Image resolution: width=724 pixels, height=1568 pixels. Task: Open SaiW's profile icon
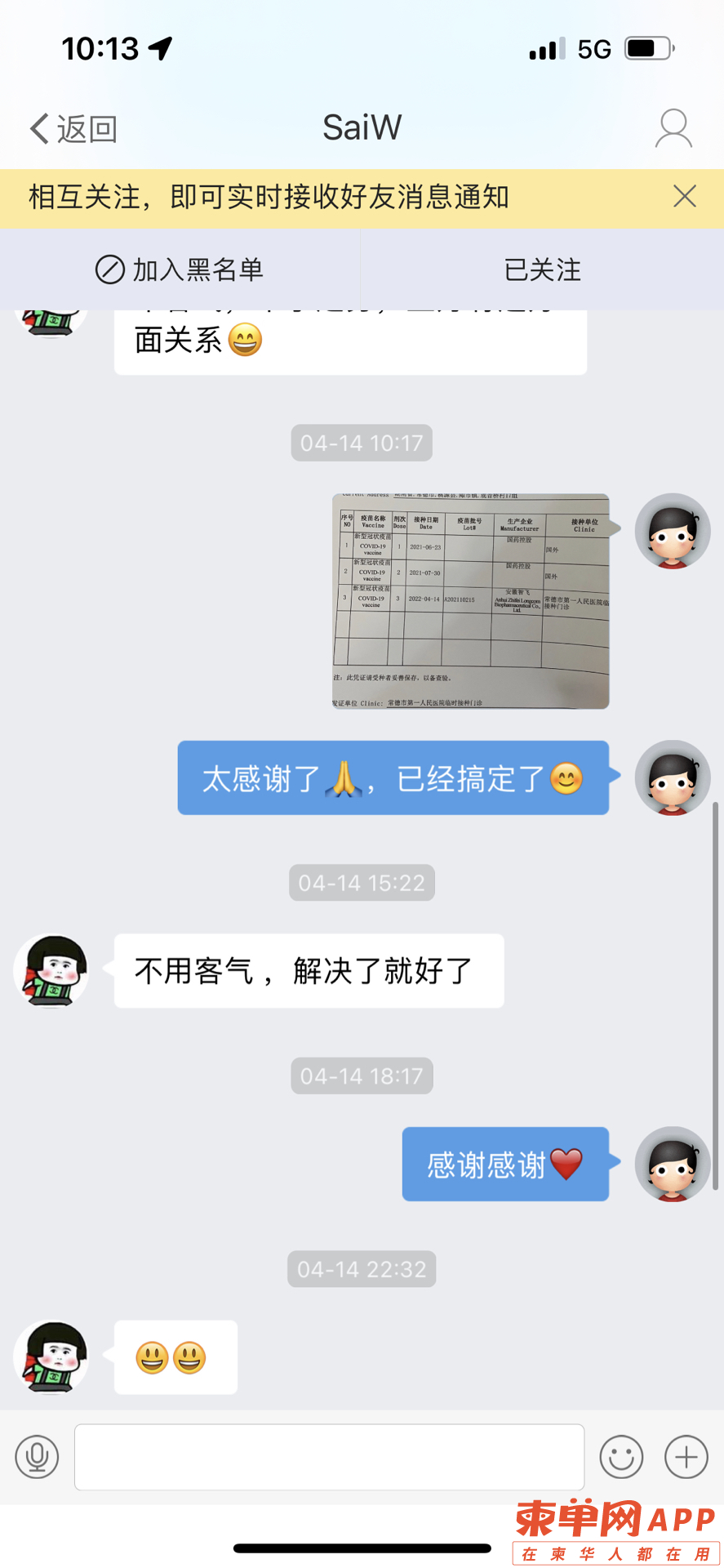pyautogui.click(x=673, y=129)
